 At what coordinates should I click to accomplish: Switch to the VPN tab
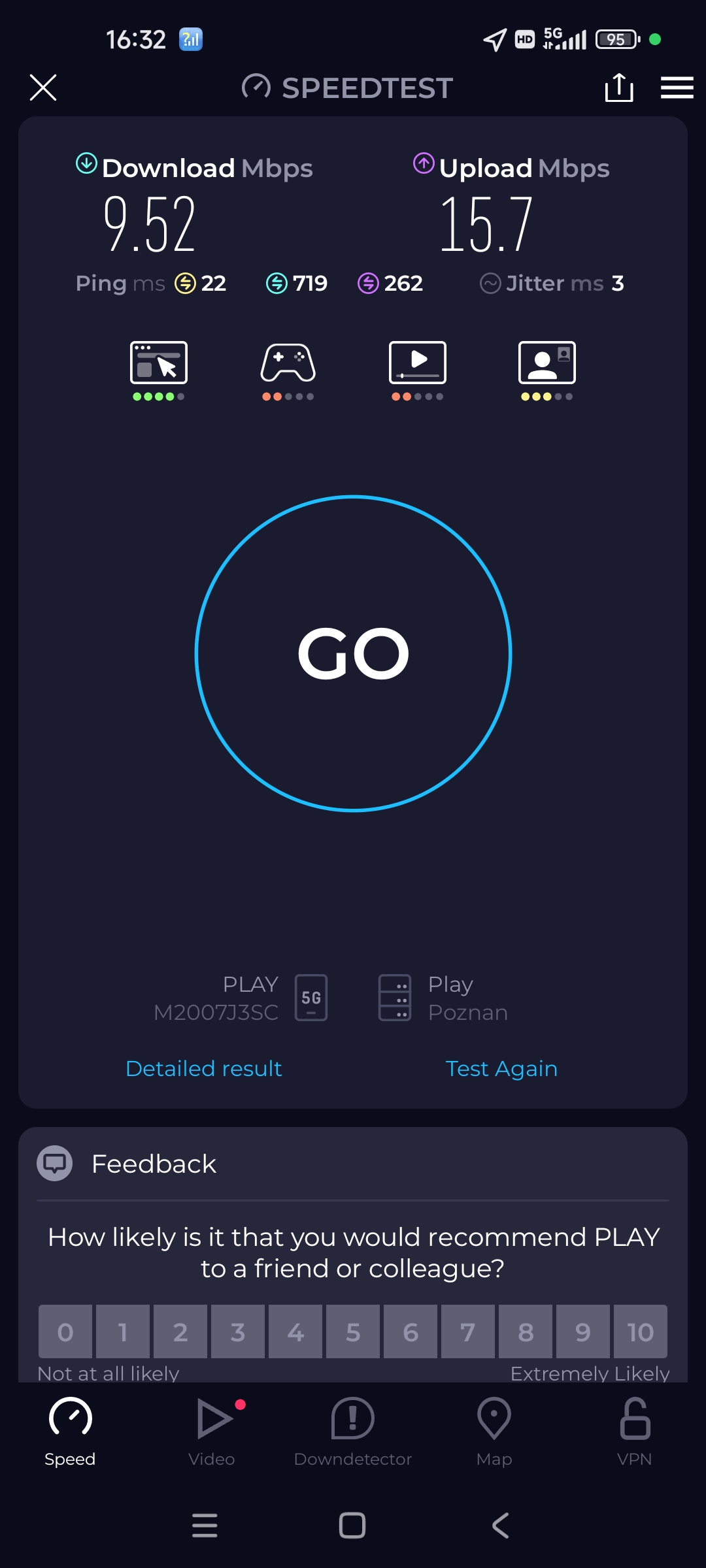pos(635,1431)
